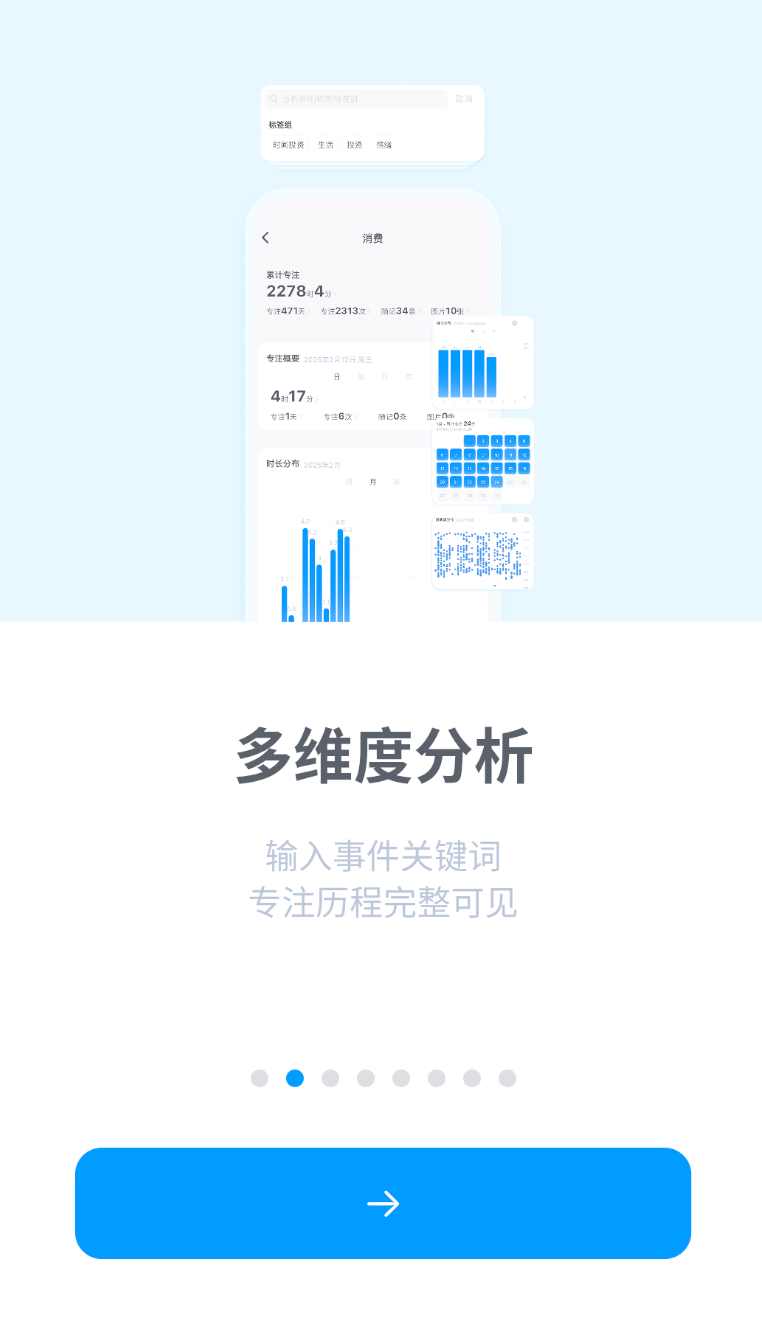Open the weekly bar chart thumbnail card
This screenshot has width=762, height=1329.
click(x=482, y=362)
